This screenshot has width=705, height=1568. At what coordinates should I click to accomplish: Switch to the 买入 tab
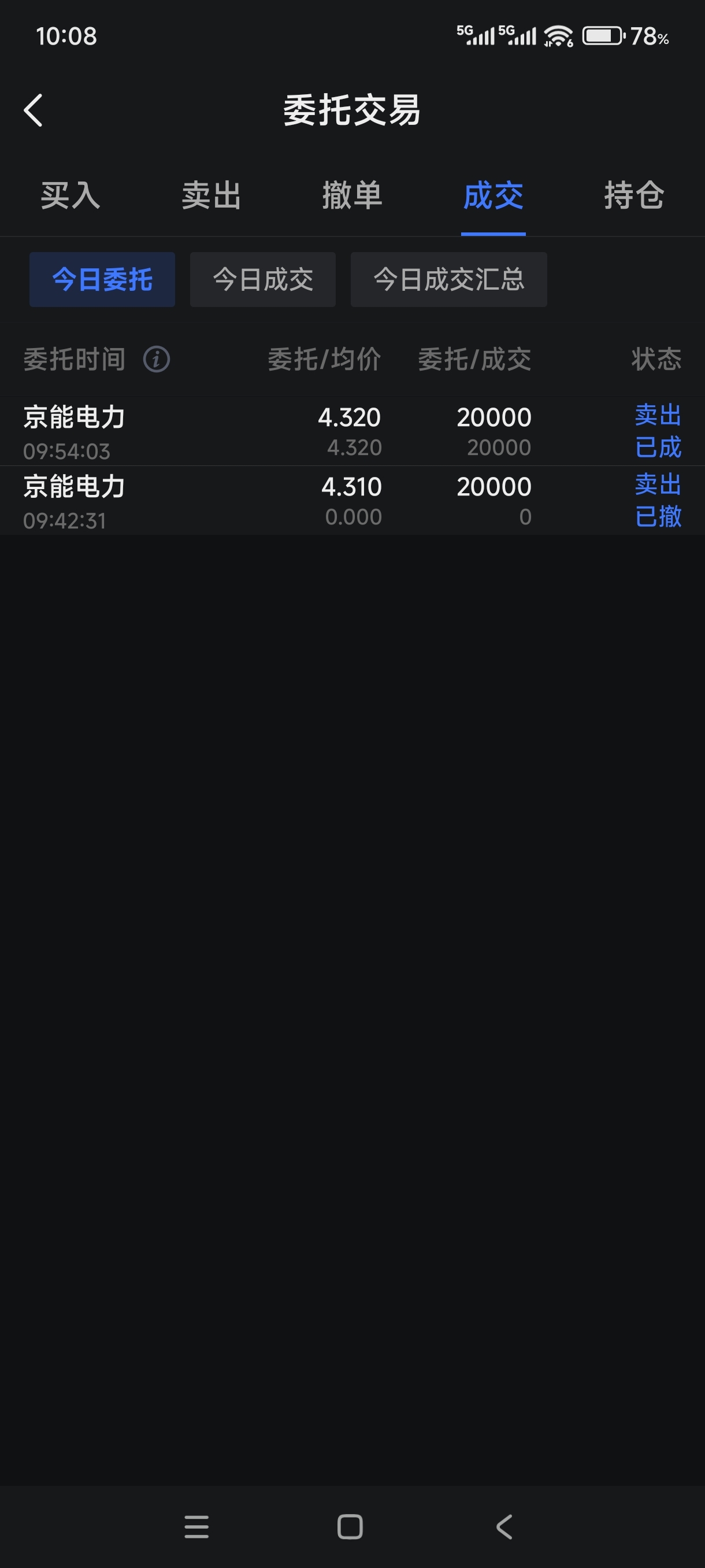[x=70, y=196]
